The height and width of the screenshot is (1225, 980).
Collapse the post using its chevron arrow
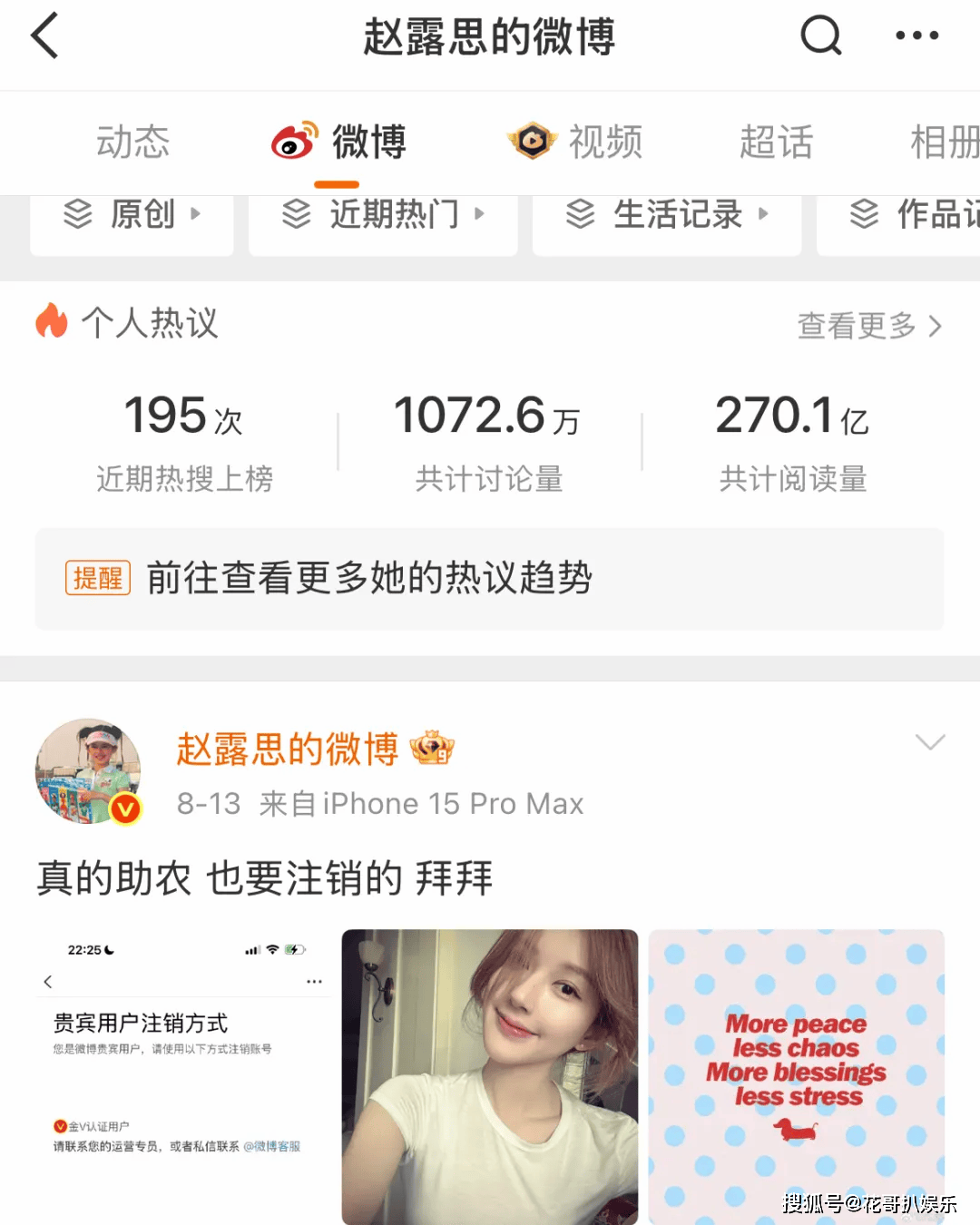click(x=931, y=742)
